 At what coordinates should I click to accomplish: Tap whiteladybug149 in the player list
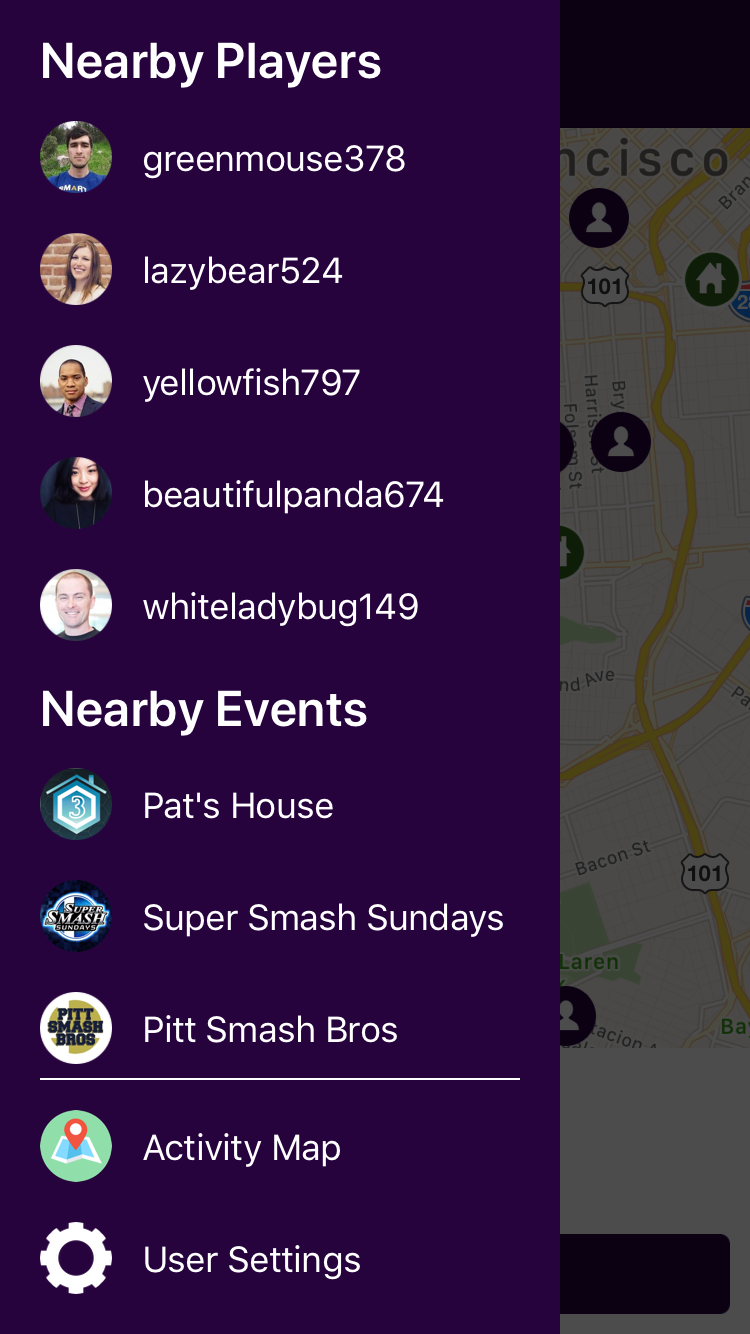[x=280, y=606]
